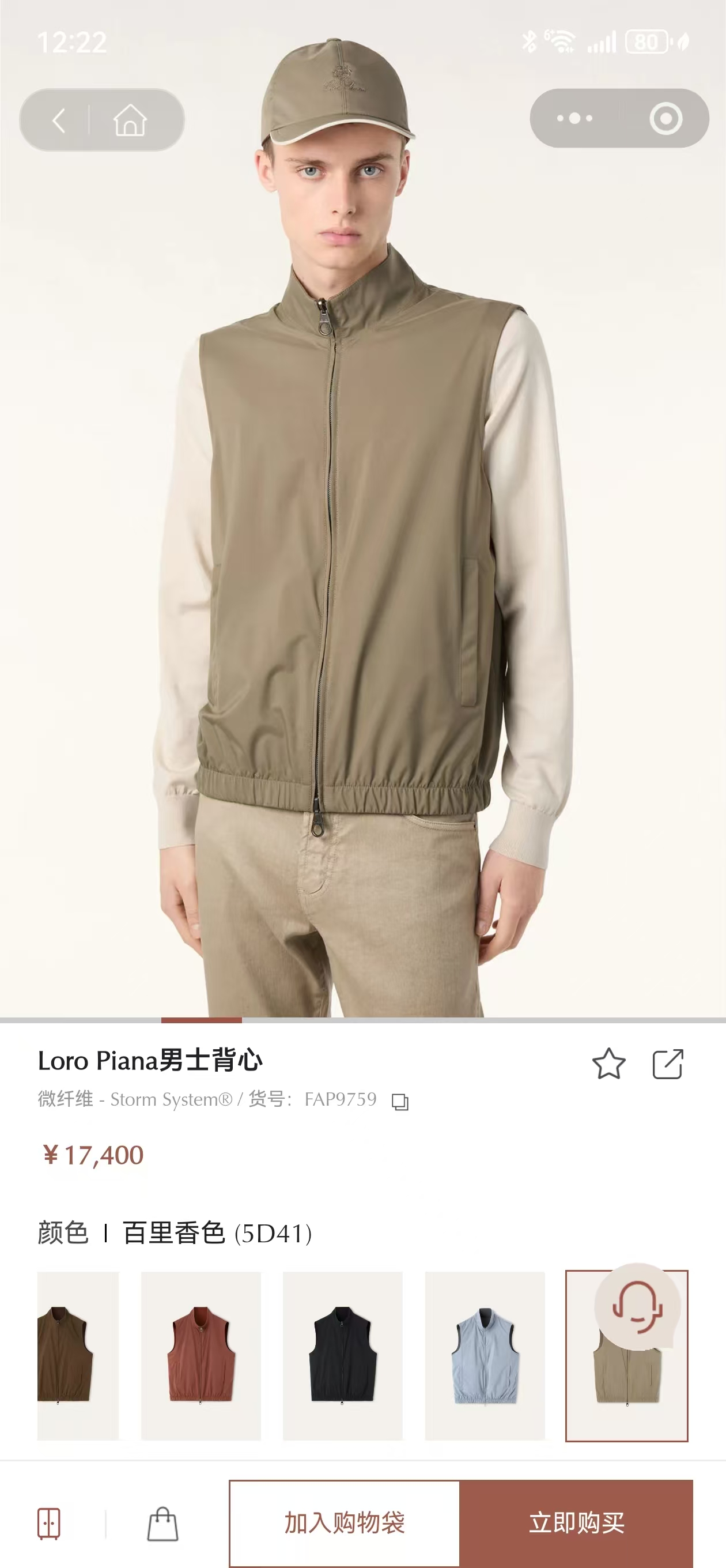The image size is (726, 1568).
Task: Open the wardrobe icon at bottom left
Action: coord(48,1524)
